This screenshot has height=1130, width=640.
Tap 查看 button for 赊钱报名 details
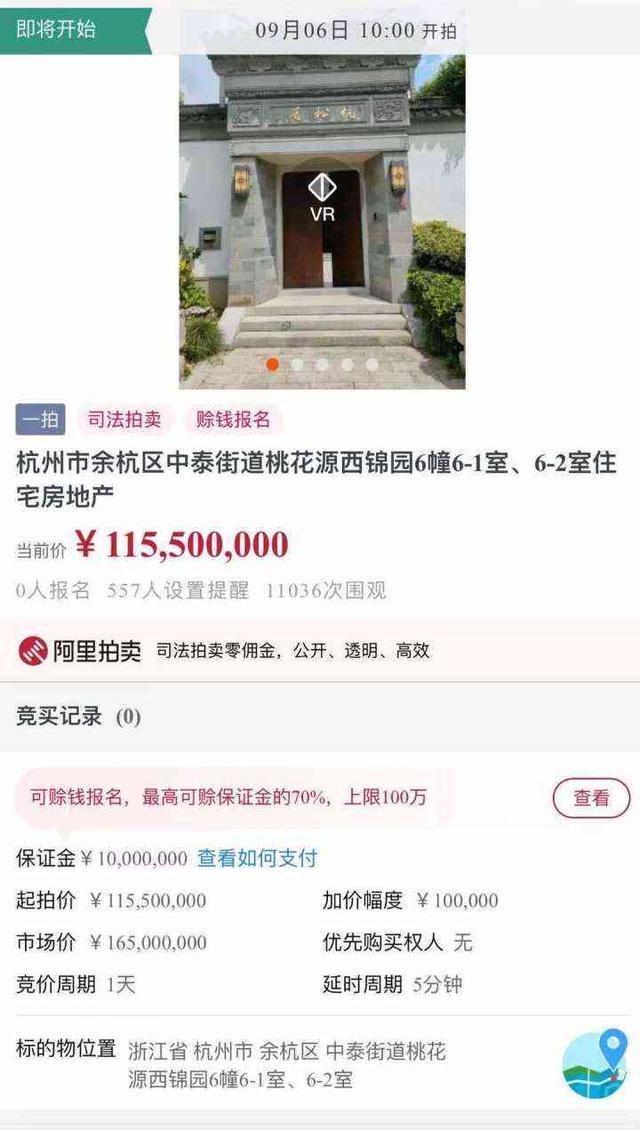[591, 798]
